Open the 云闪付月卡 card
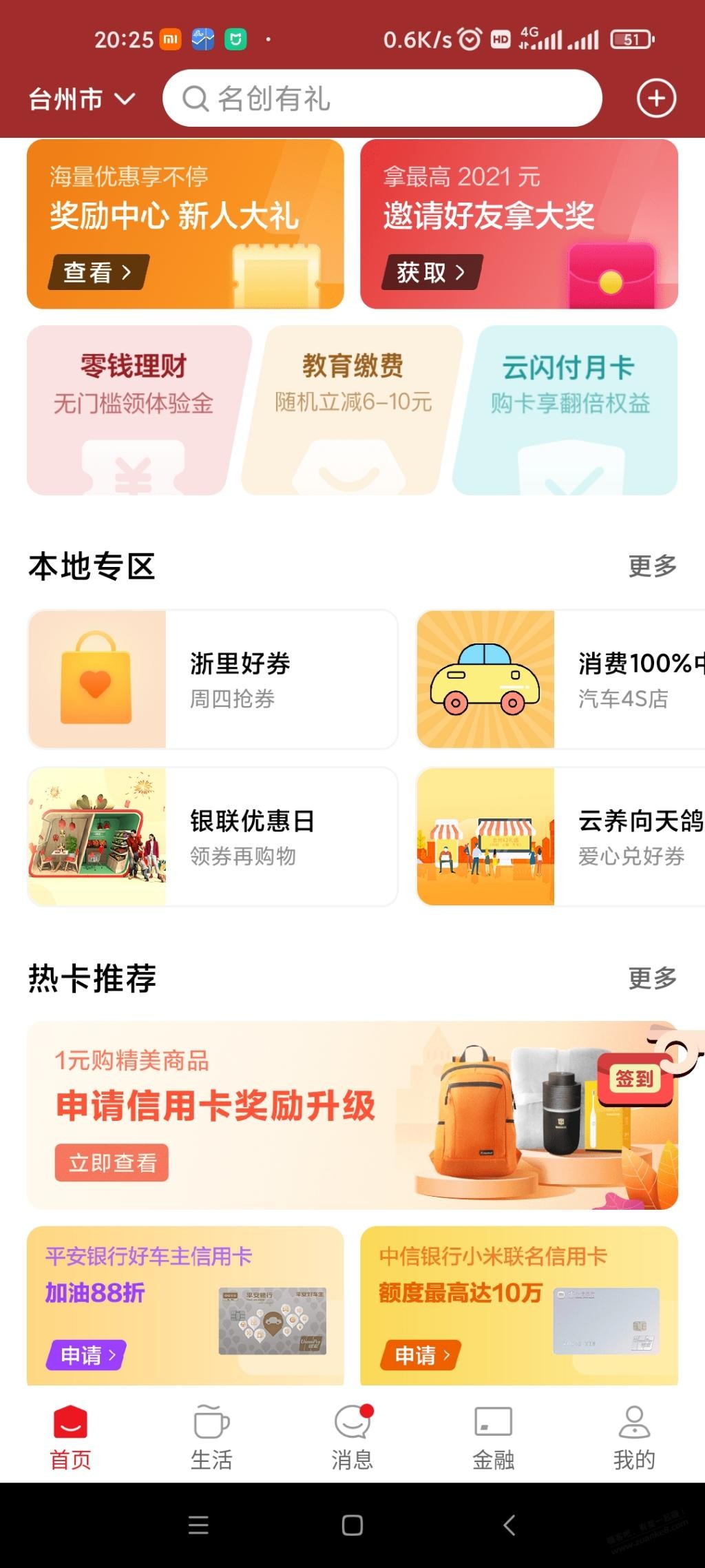Image resolution: width=705 pixels, height=1568 pixels. pos(567,410)
